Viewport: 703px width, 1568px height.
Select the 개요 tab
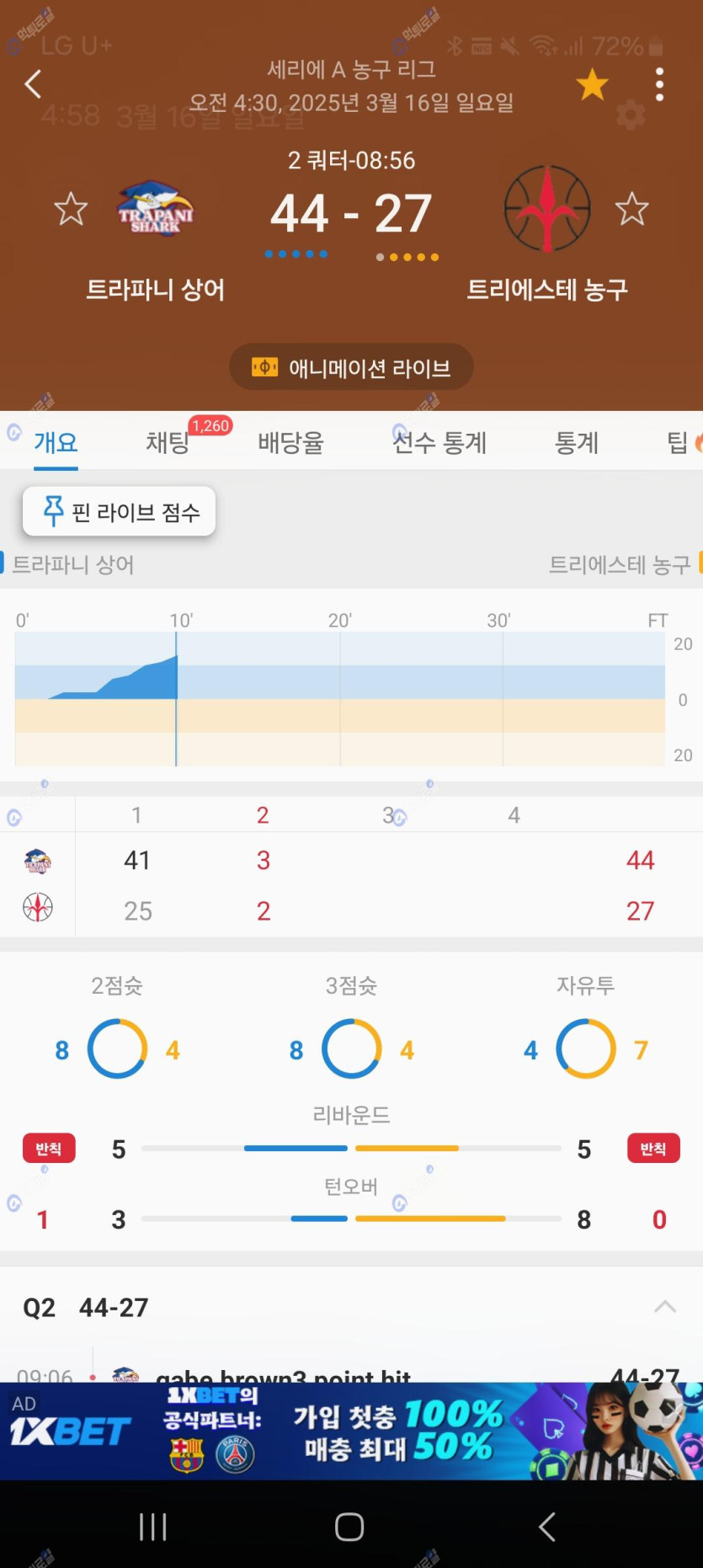[56, 442]
